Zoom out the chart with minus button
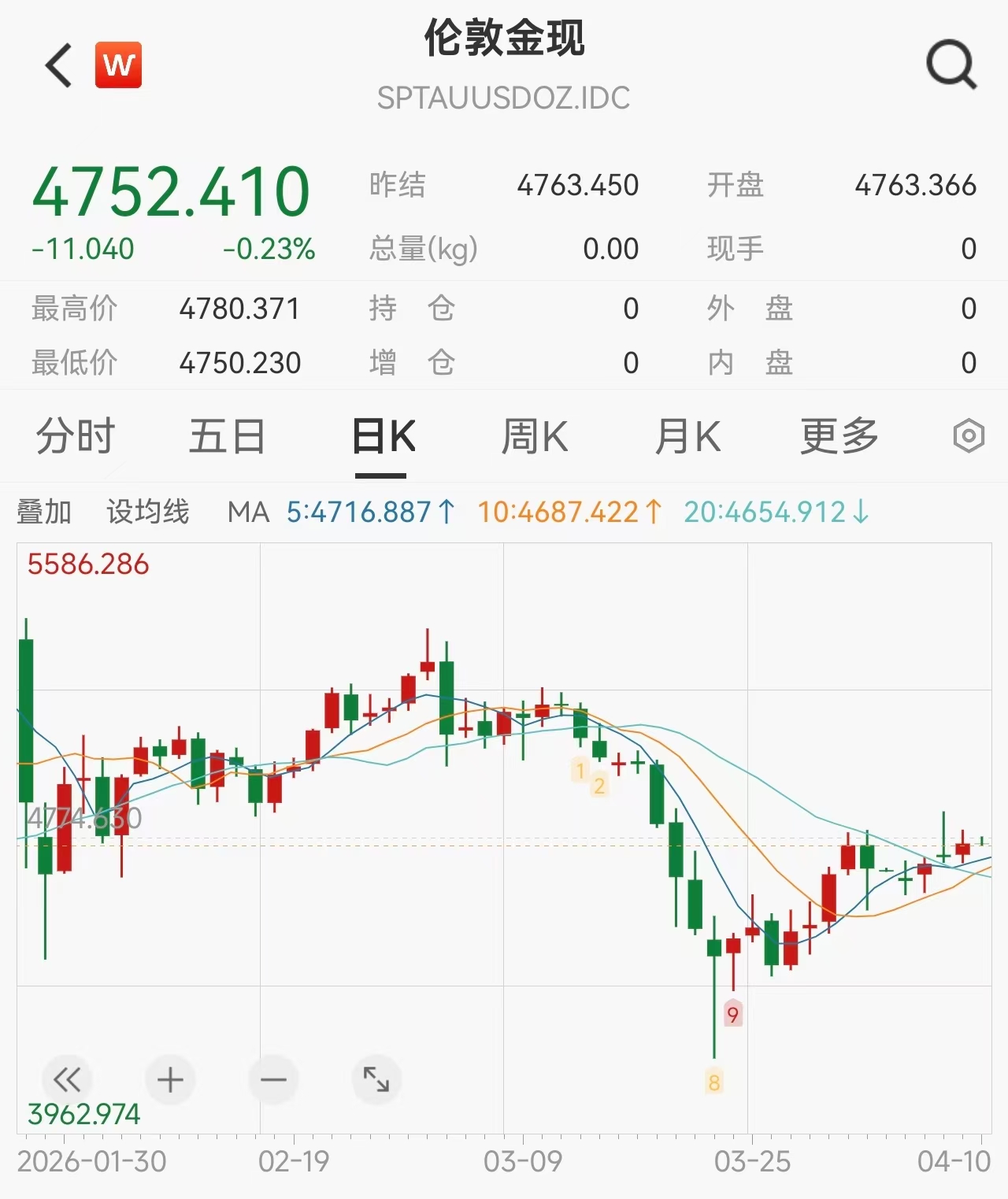1008x1199 pixels. [273, 1079]
